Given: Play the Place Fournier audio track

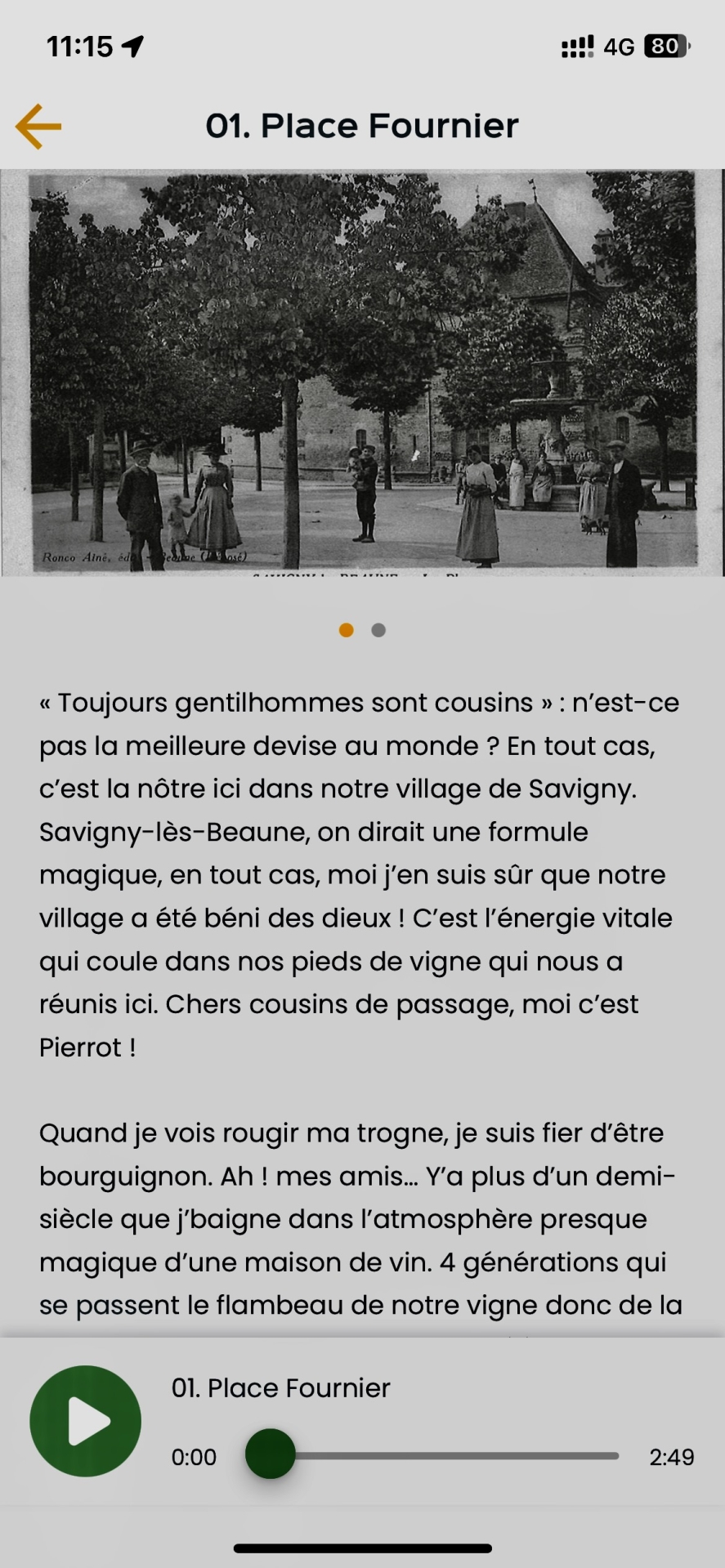Looking at the screenshot, I should [86, 1421].
